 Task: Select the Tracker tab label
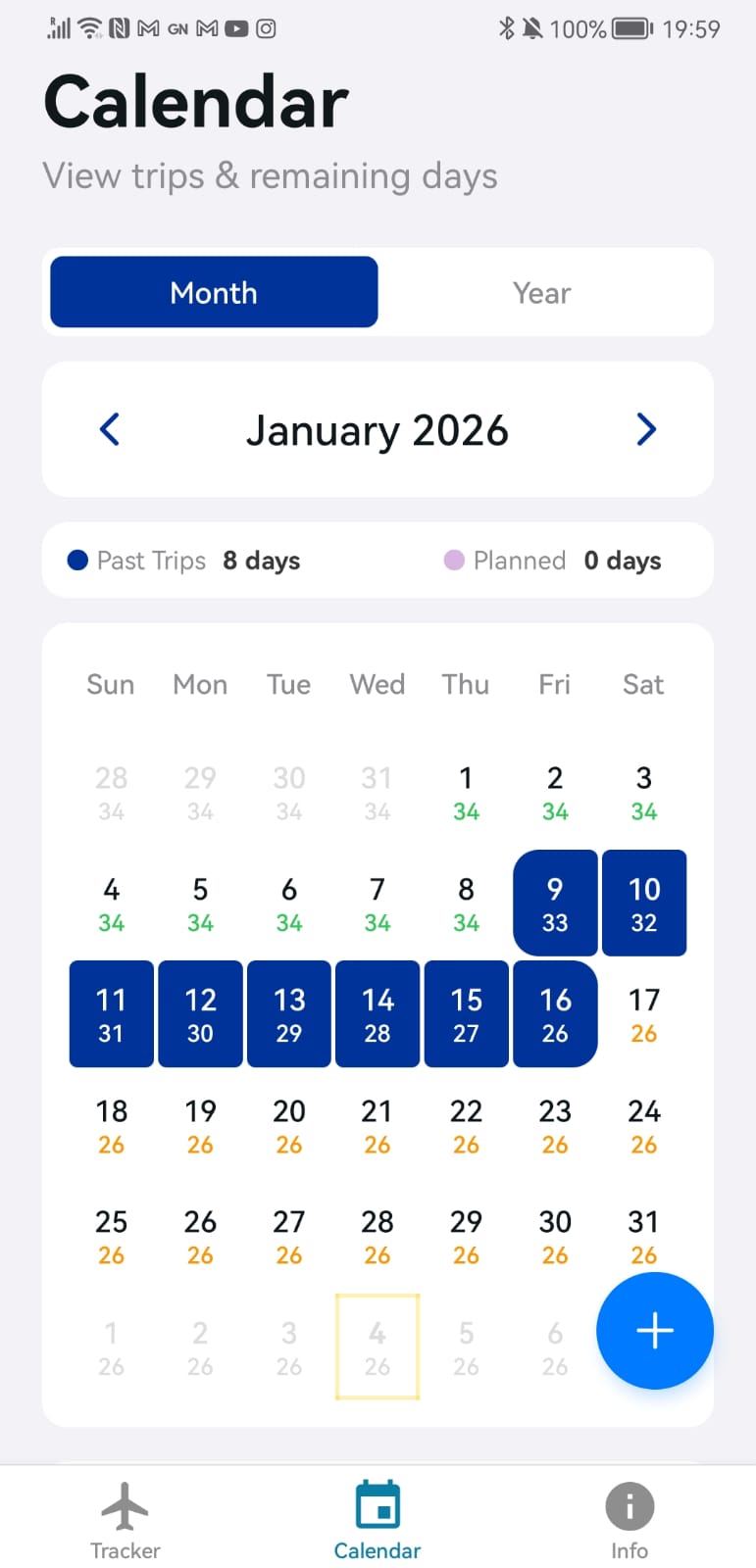click(x=125, y=1550)
